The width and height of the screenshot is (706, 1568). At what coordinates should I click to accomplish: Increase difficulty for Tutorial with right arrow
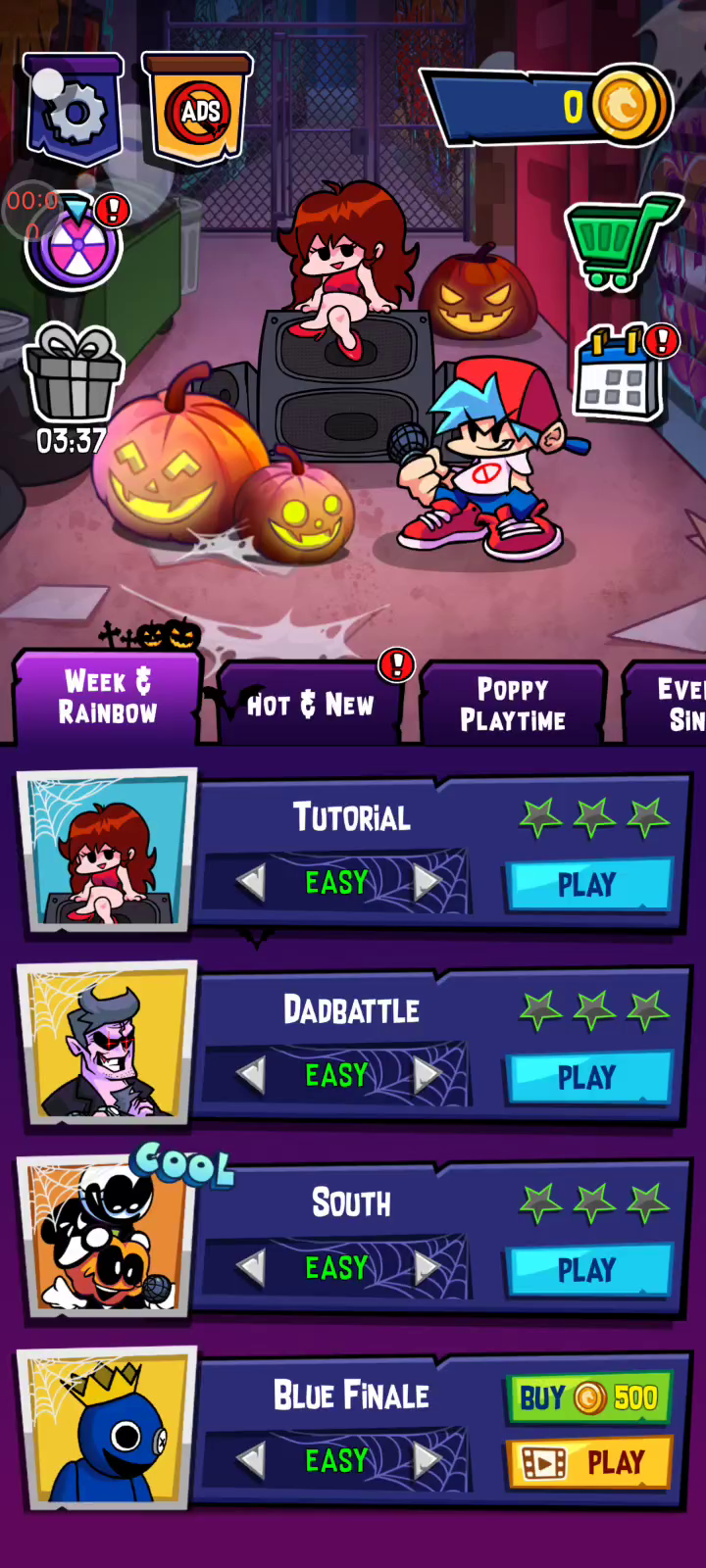click(x=427, y=883)
